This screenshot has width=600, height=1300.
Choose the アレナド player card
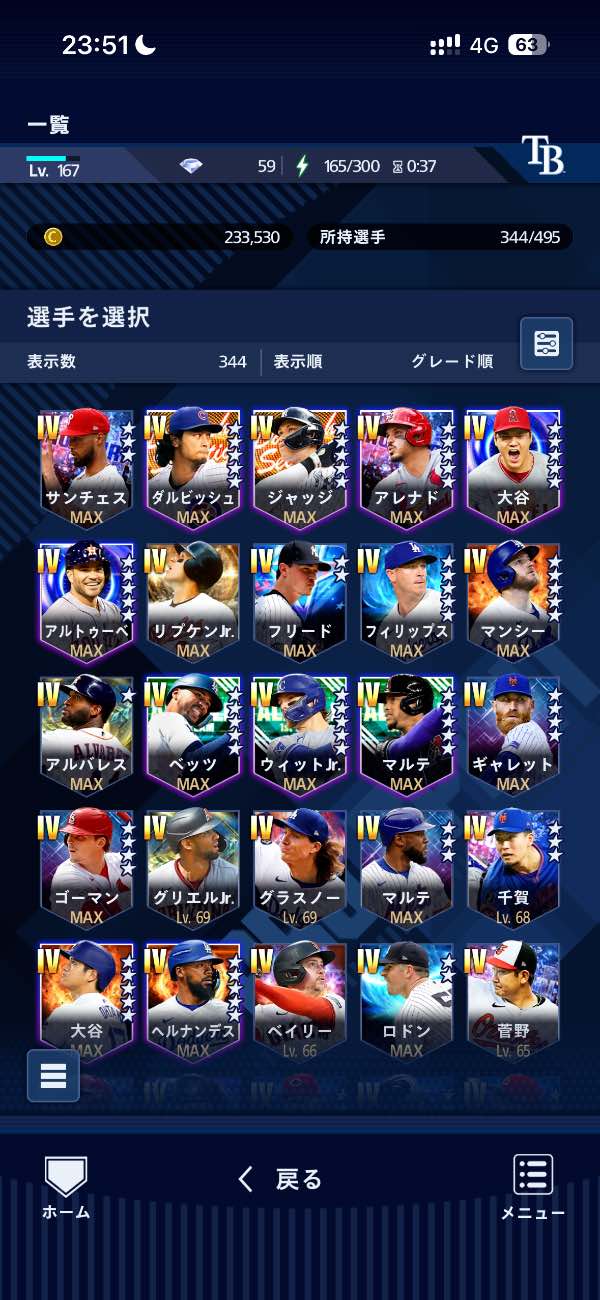(x=406, y=466)
